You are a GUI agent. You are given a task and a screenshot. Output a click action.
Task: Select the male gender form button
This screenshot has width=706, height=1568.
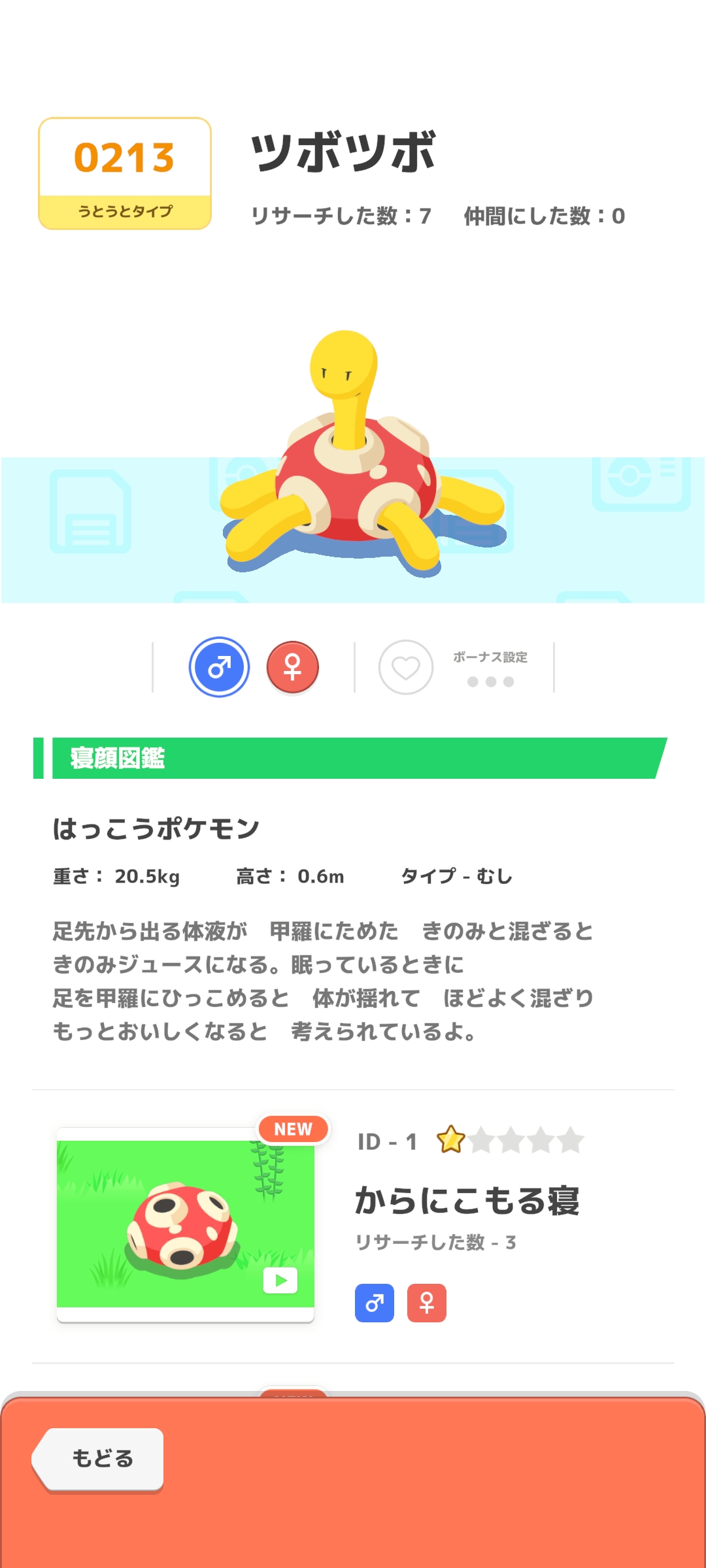coord(219,667)
